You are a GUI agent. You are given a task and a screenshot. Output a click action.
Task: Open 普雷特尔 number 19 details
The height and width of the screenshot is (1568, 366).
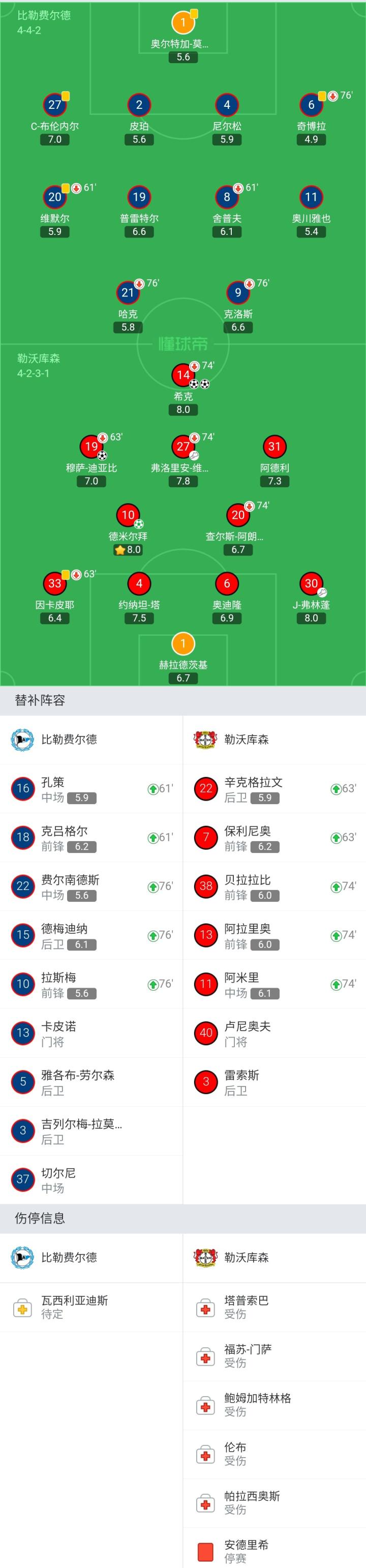(139, 197)
